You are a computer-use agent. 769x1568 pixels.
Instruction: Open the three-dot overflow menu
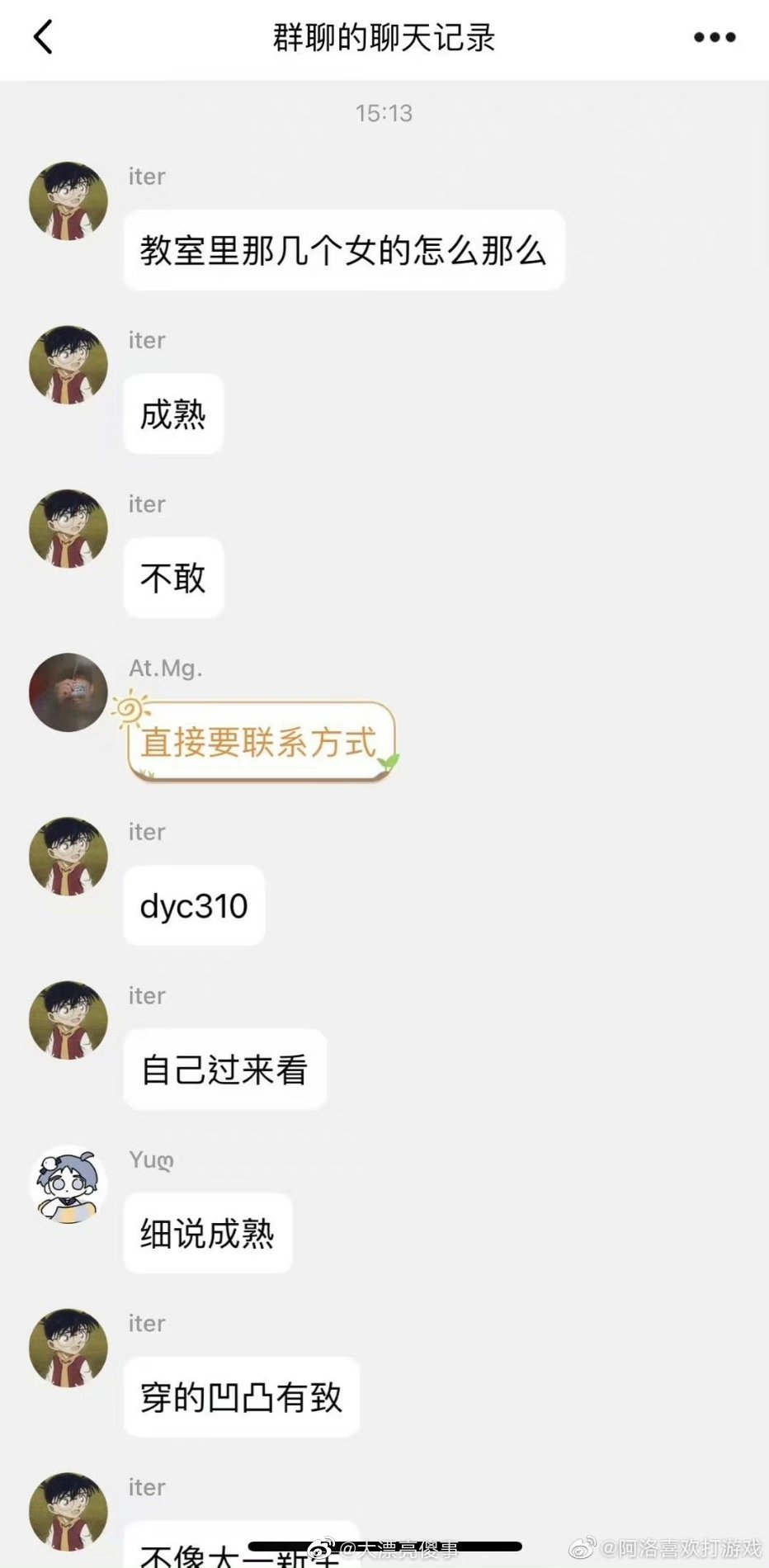tap(715, 37)
